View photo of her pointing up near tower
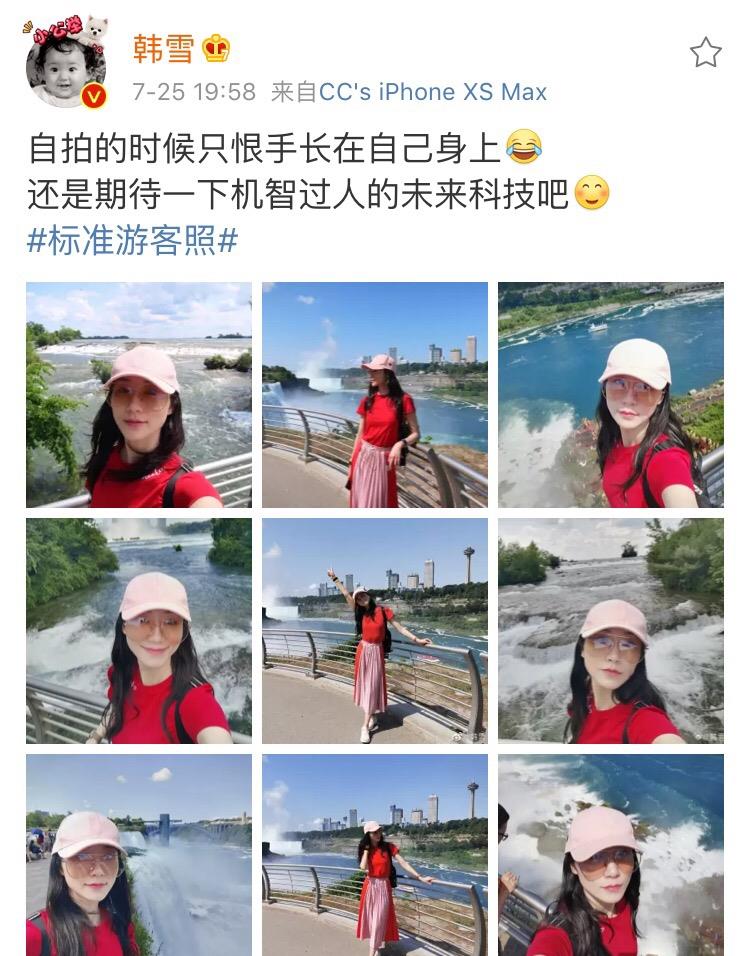This screenshot has width=750, height=956. [x=375, y=630]
